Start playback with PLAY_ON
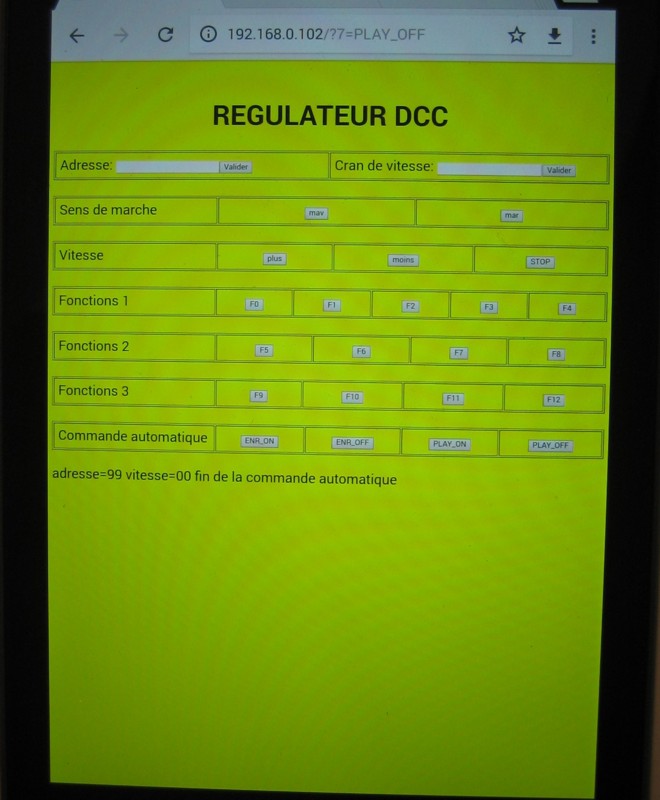 [449, 443]
